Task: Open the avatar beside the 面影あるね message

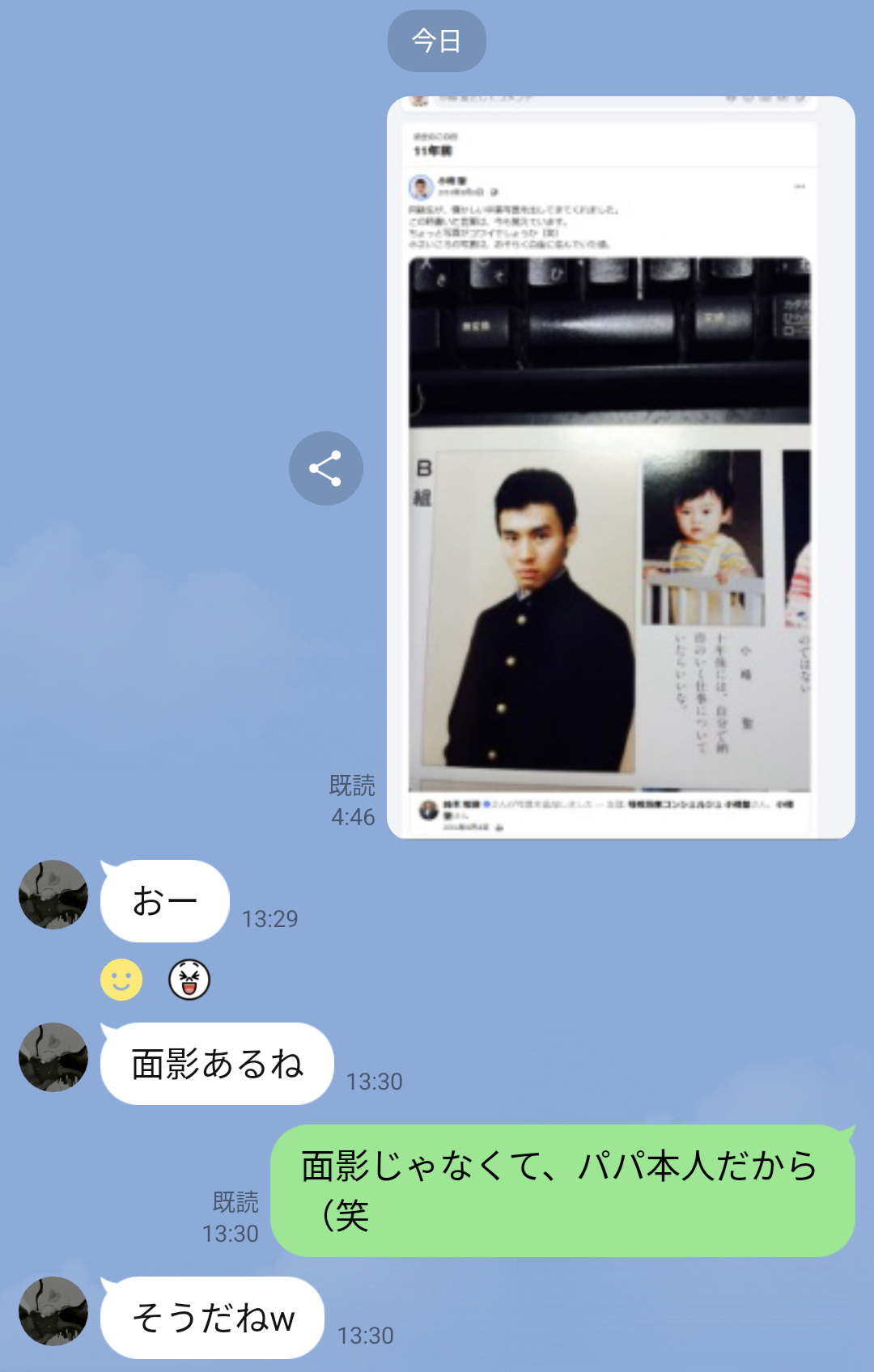Action: click(53, 1057)
